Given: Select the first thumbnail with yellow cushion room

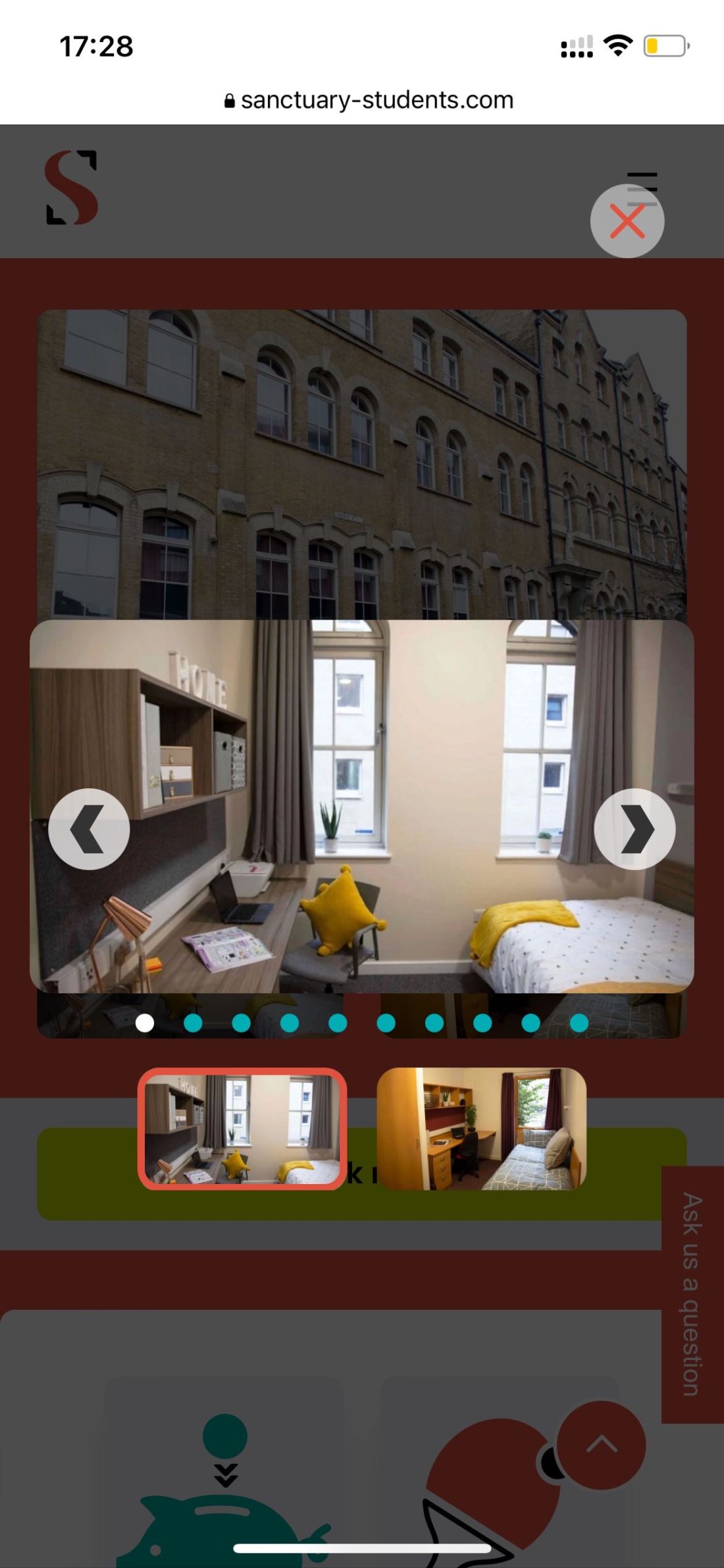Looking at the screenshot, I should (x=242, y=1129).
